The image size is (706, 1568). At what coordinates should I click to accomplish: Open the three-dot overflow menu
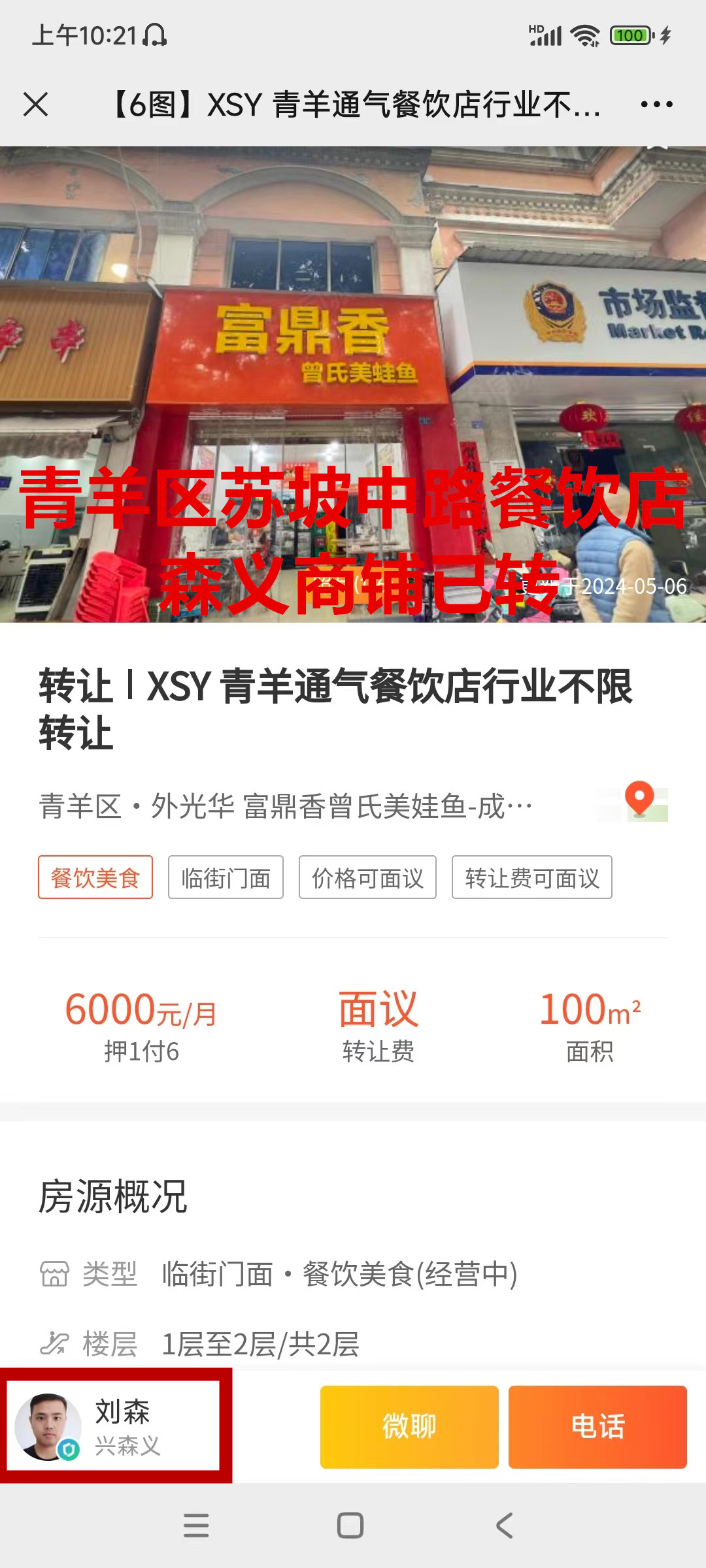656,105
